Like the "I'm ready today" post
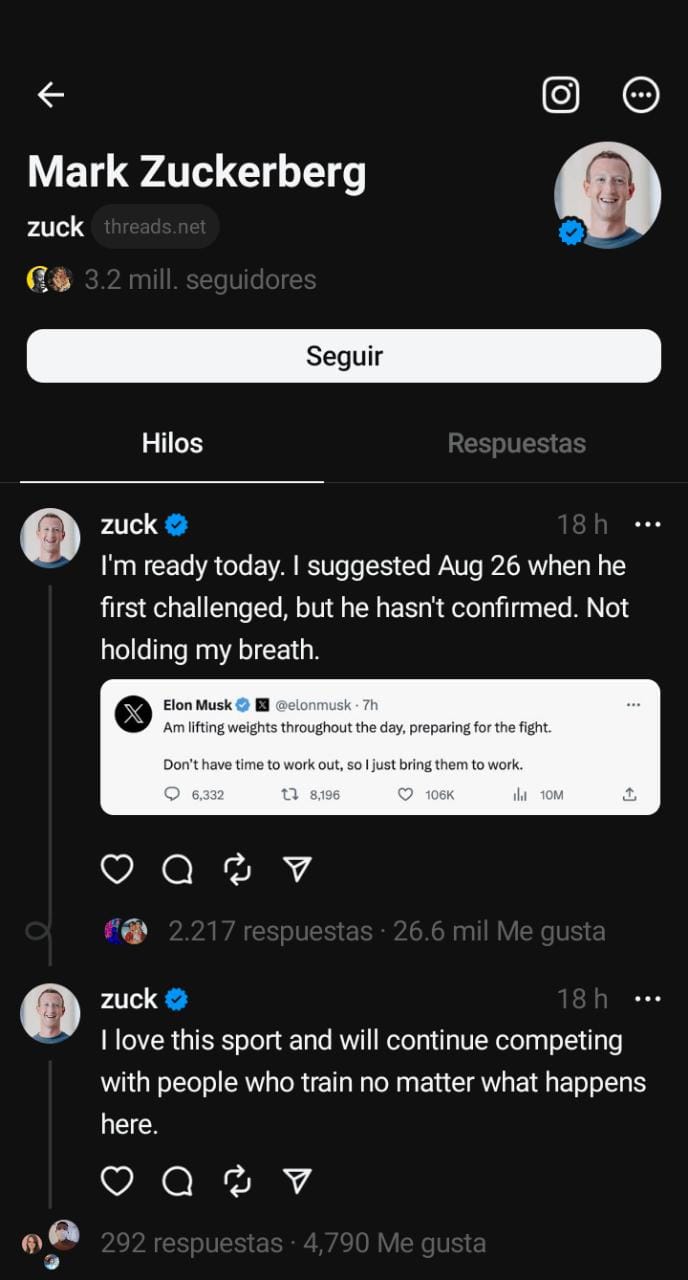The height and width of the screenshot is (1280, 688). (x=117, y=870)
